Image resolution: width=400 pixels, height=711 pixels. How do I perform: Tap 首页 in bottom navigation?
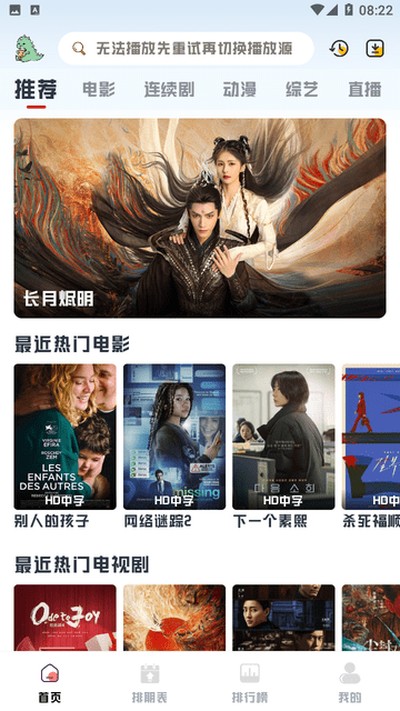point(49,683)
